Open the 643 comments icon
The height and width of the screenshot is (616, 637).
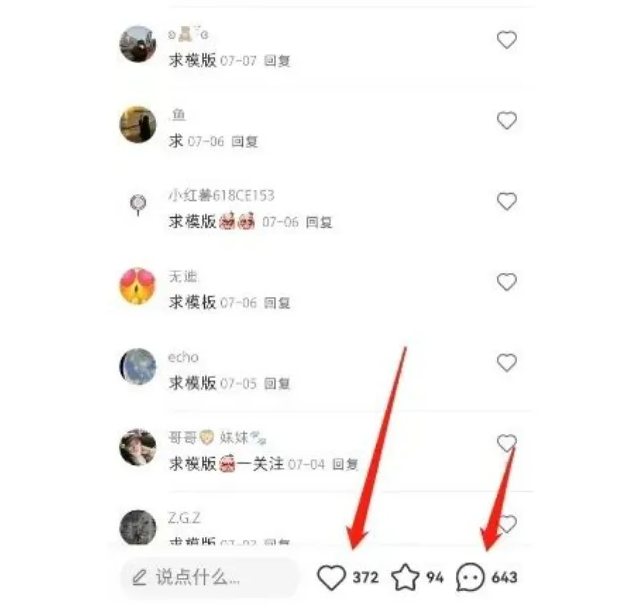click(x=470, y=577)
